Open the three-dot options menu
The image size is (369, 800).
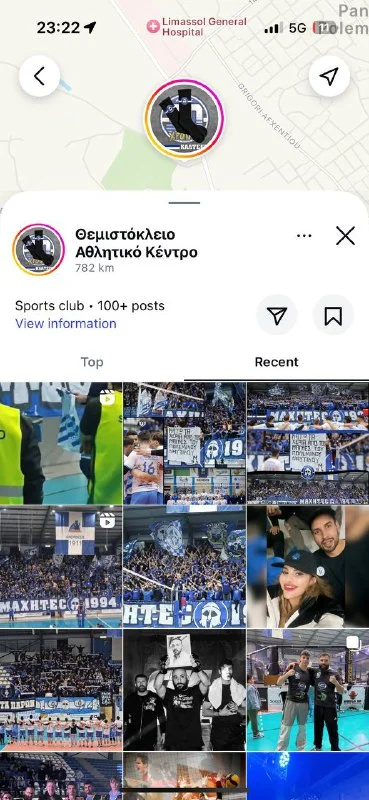click(x=304, y=236)
